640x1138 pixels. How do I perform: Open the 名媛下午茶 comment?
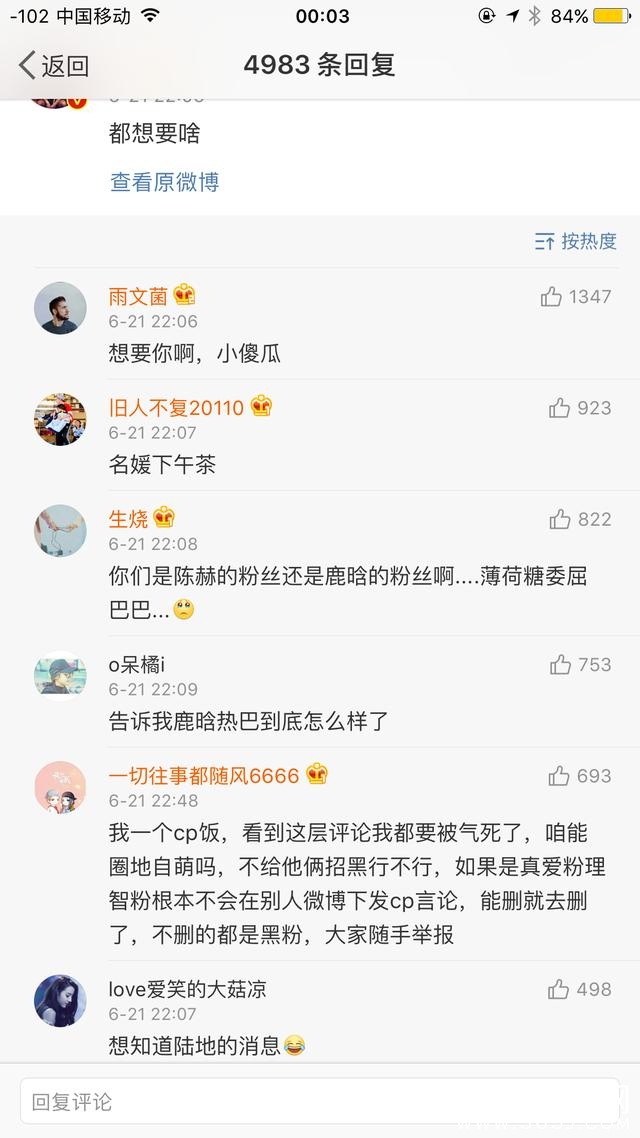click(162, 464)
